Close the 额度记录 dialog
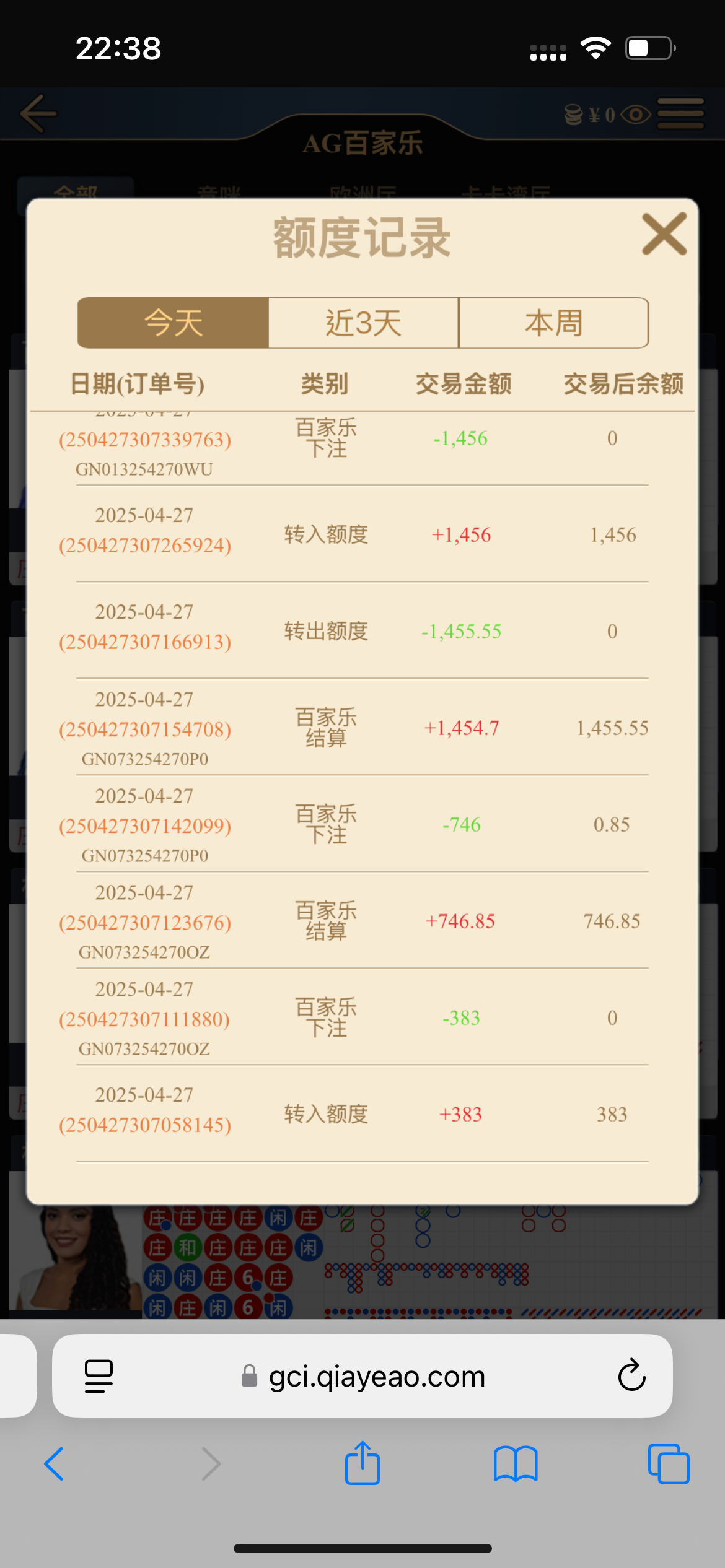Screen dimensions: 725x1568 (664, 234)
